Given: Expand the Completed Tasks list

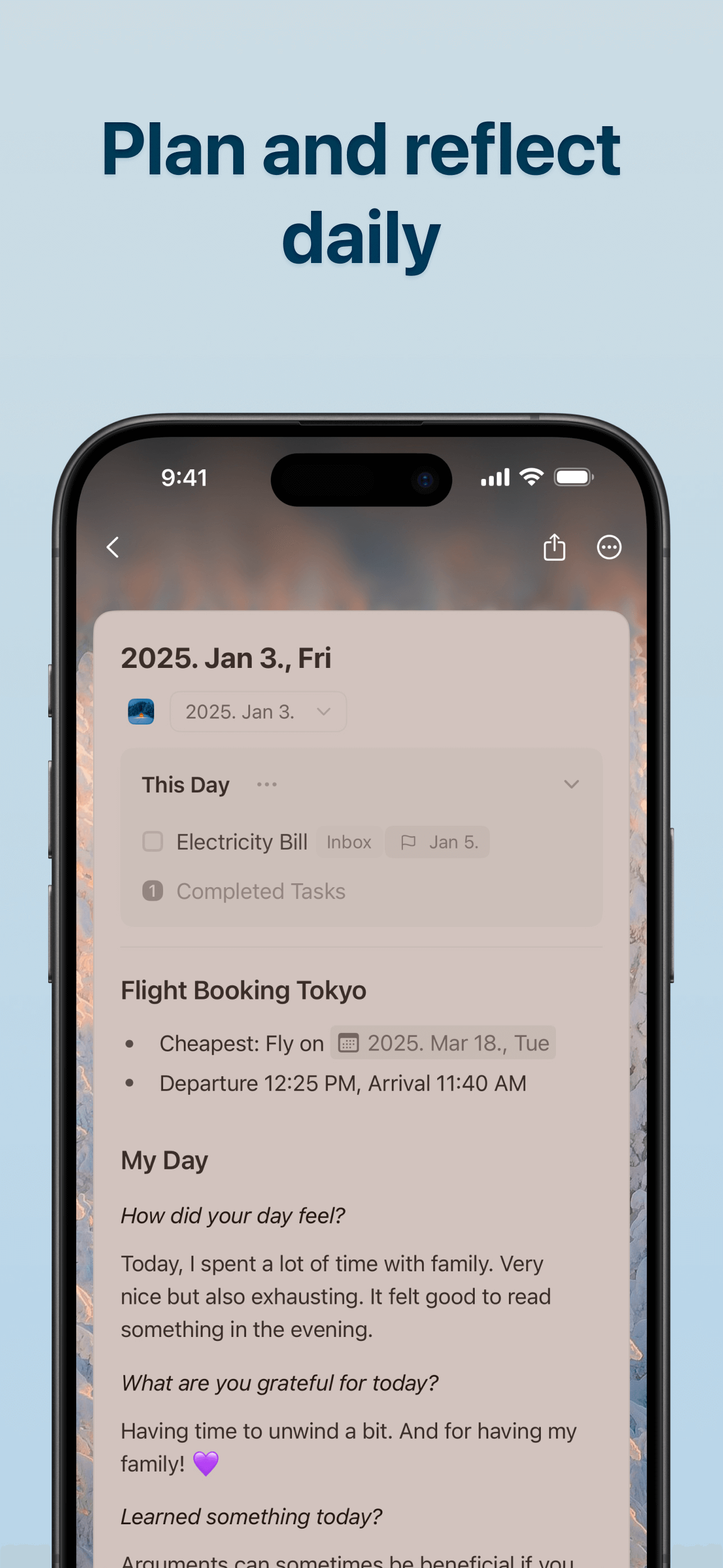Looking at the screenshot, I should pyautogui.click(x=261, y=891).
